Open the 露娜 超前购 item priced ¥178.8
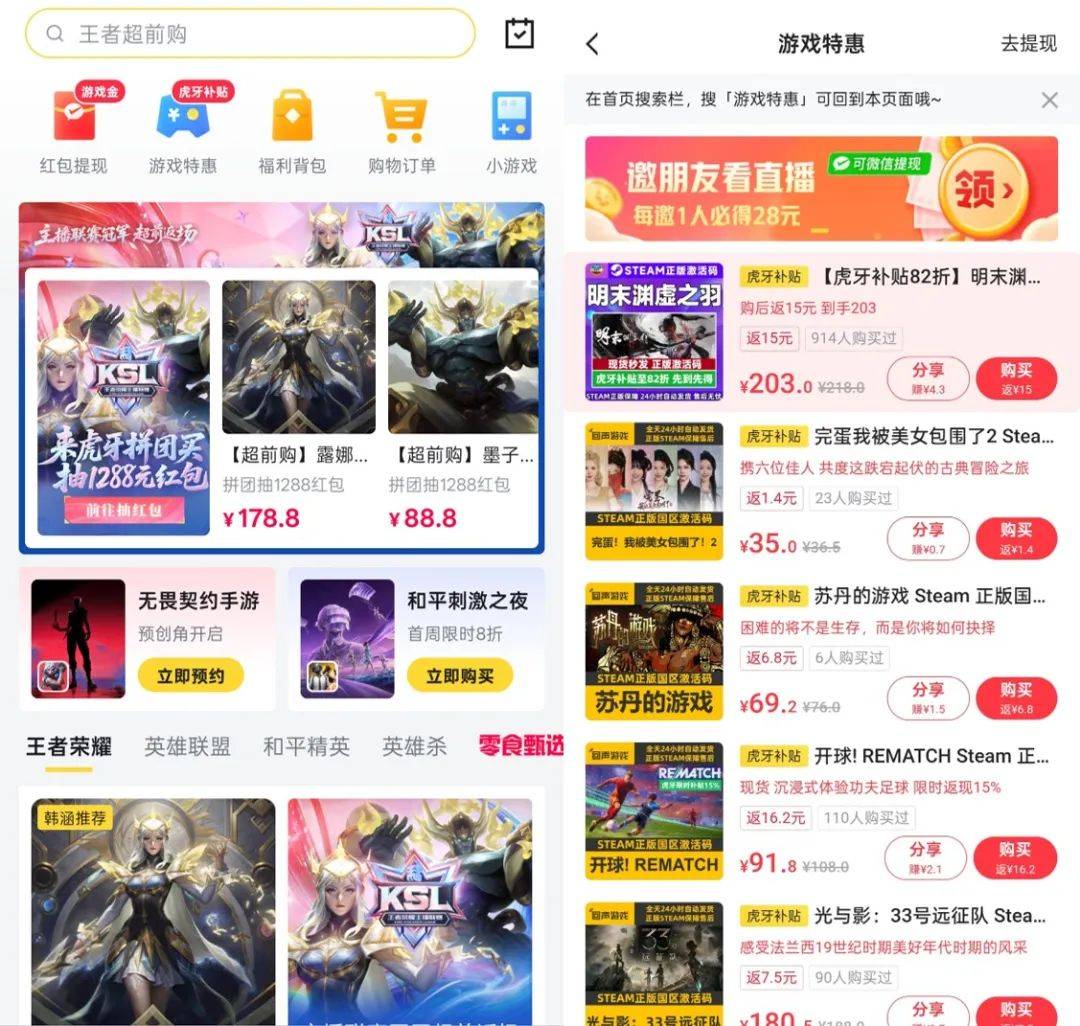 298,400
